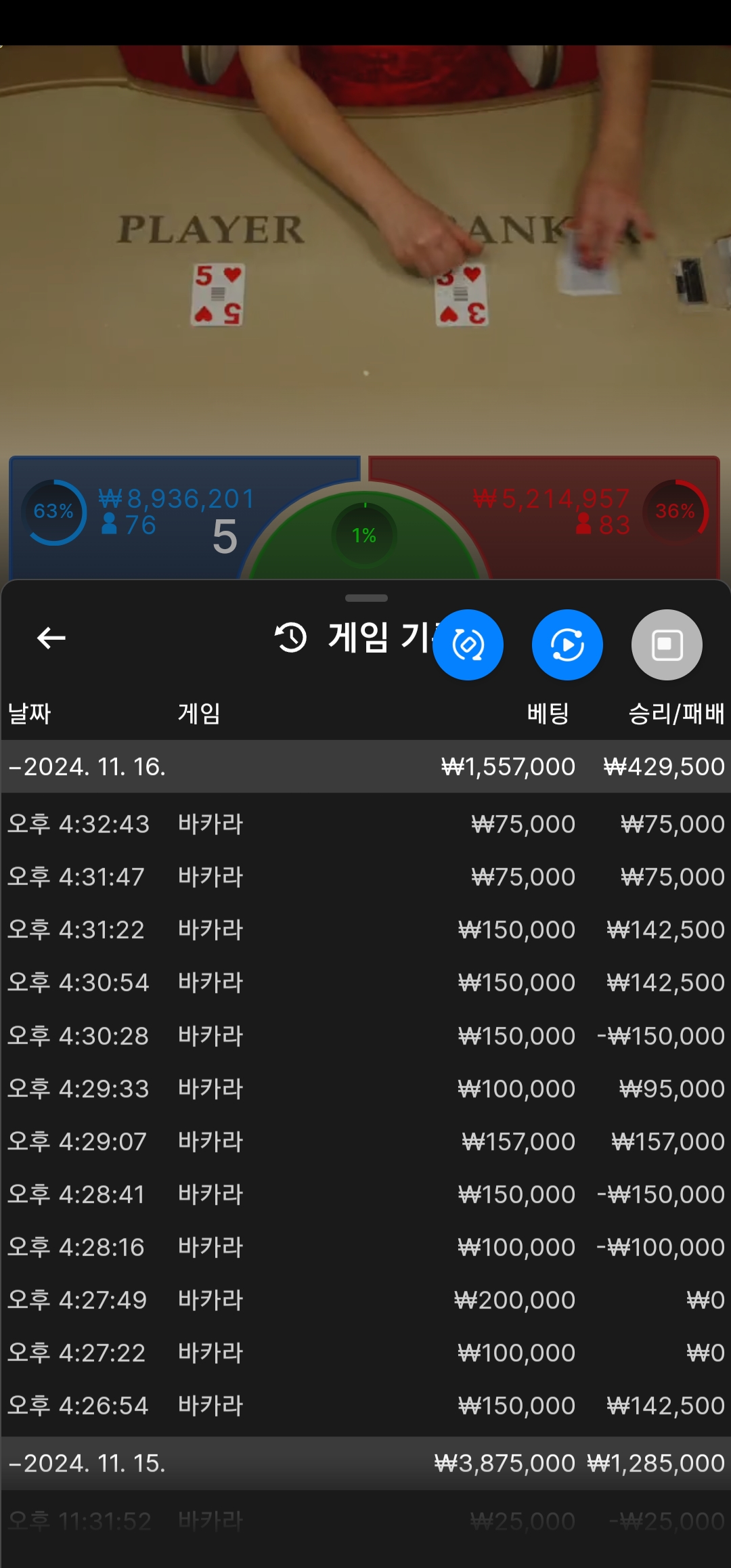This screenshot has height=1568, width=731.
Task: View the 오후 4:26:54 round details
Action: [x=365, y=1406]
